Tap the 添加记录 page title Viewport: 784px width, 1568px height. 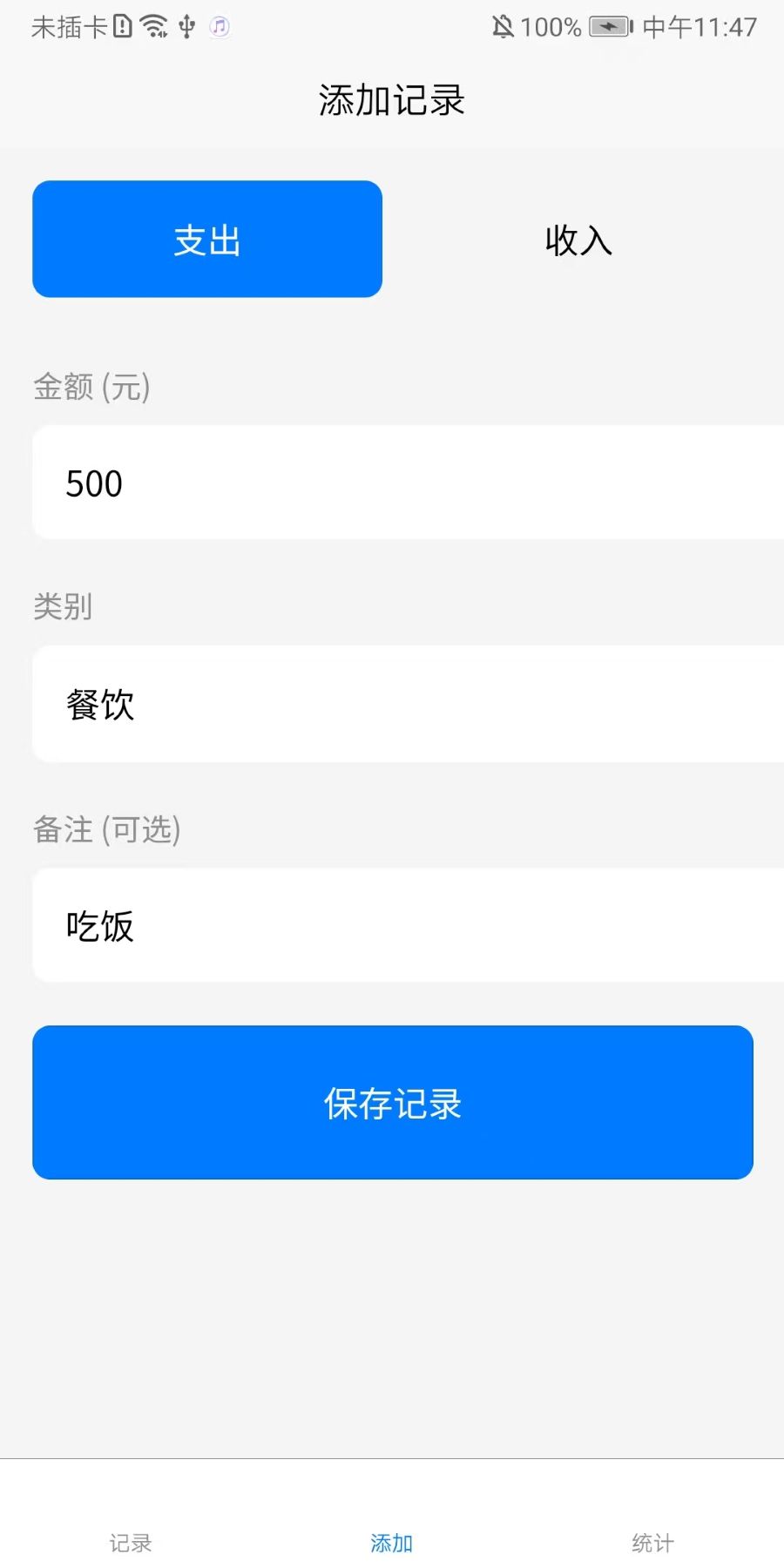pyautogui.click(x=392, y=100)
